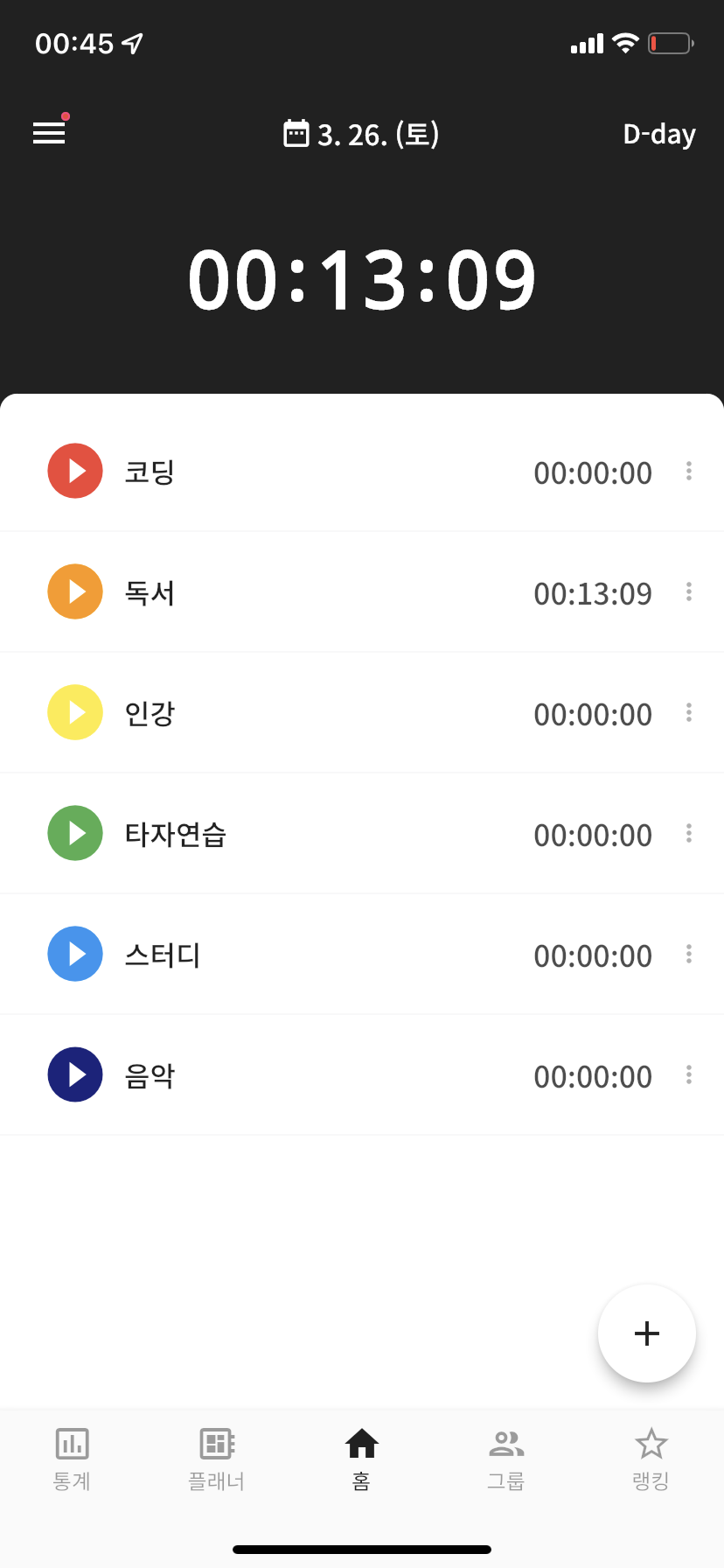Image resolution: width=724 pixels, height=1568 pixels.
Task: Start the 스터디 timer
Action: tap(75, 954)
